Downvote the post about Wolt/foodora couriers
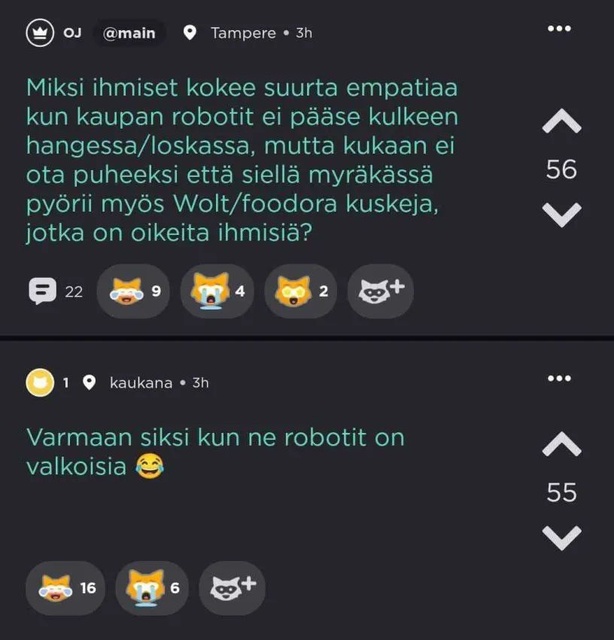This screenshot has width=614, height=640. pyautogui.click(x=561, y=213)
